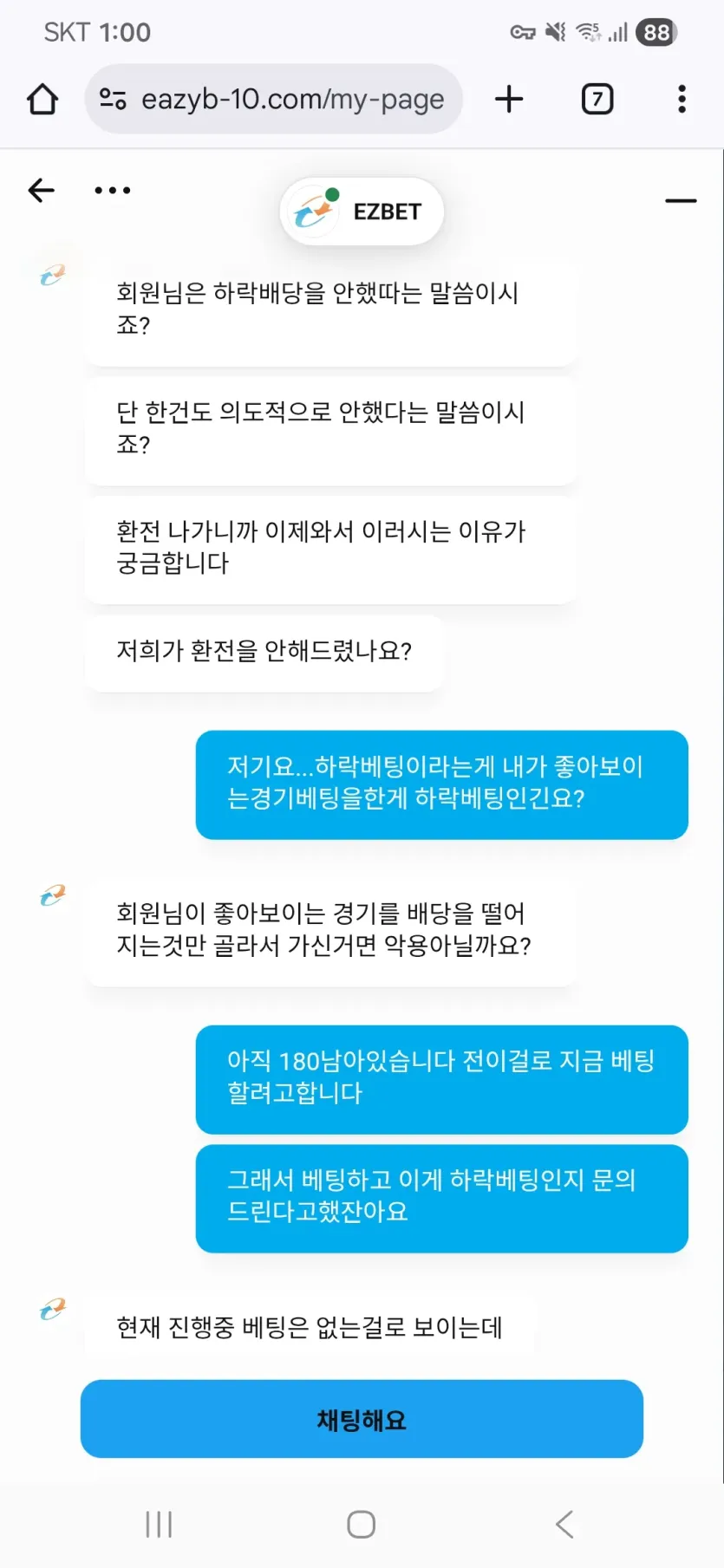Return to the phone home screen
This screenshot has width=724, height=1568.
pos(362,1524)
